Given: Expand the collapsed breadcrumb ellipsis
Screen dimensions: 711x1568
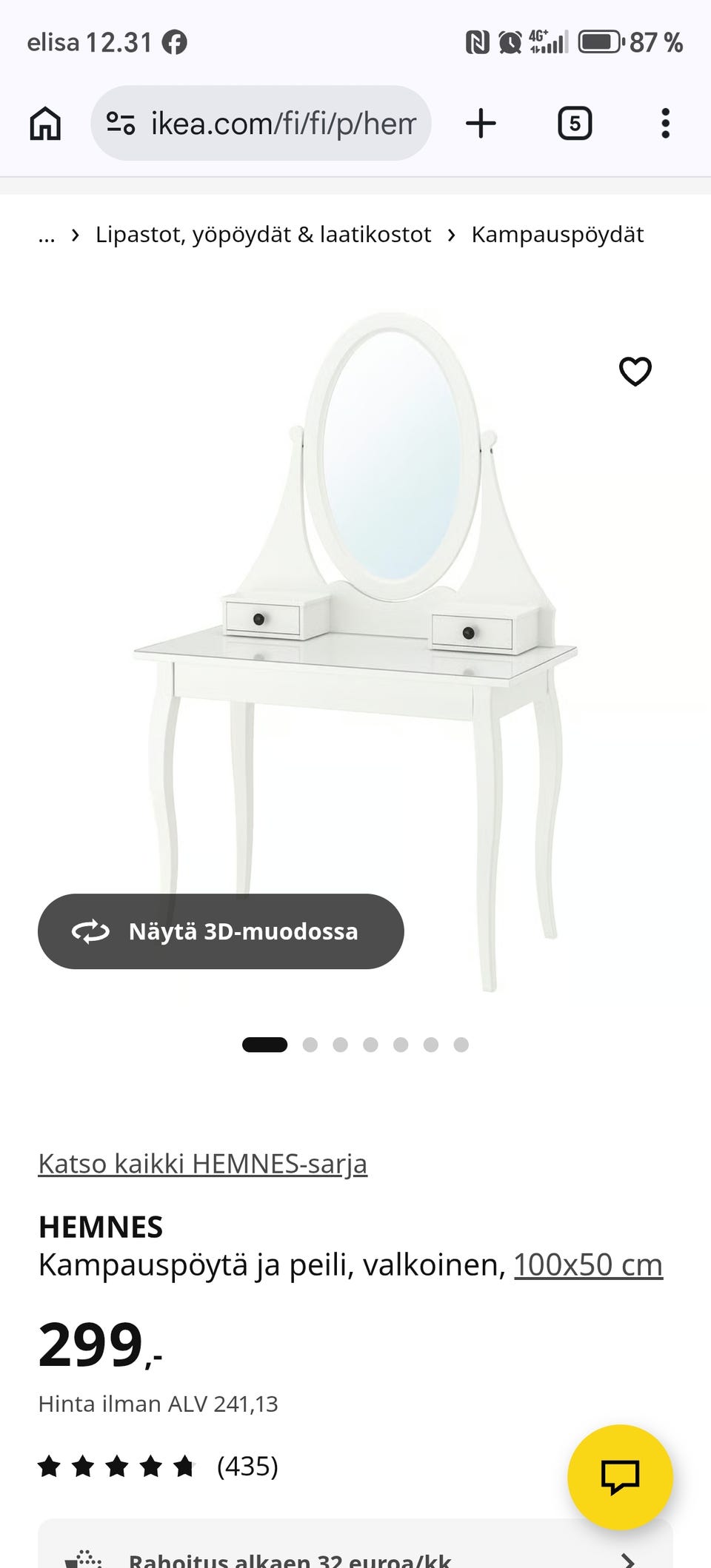Looking at the screenshot, I should 47,235.
